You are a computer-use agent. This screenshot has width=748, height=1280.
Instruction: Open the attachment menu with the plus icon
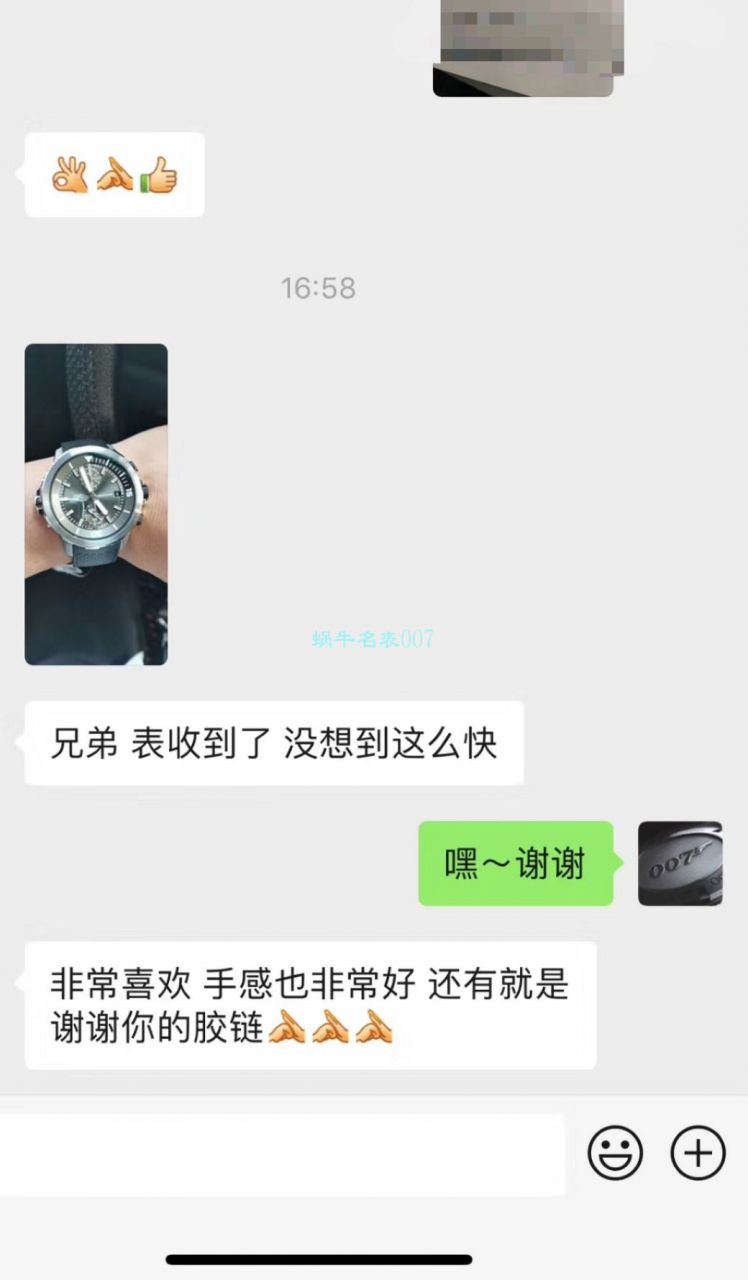point(697,1151)
